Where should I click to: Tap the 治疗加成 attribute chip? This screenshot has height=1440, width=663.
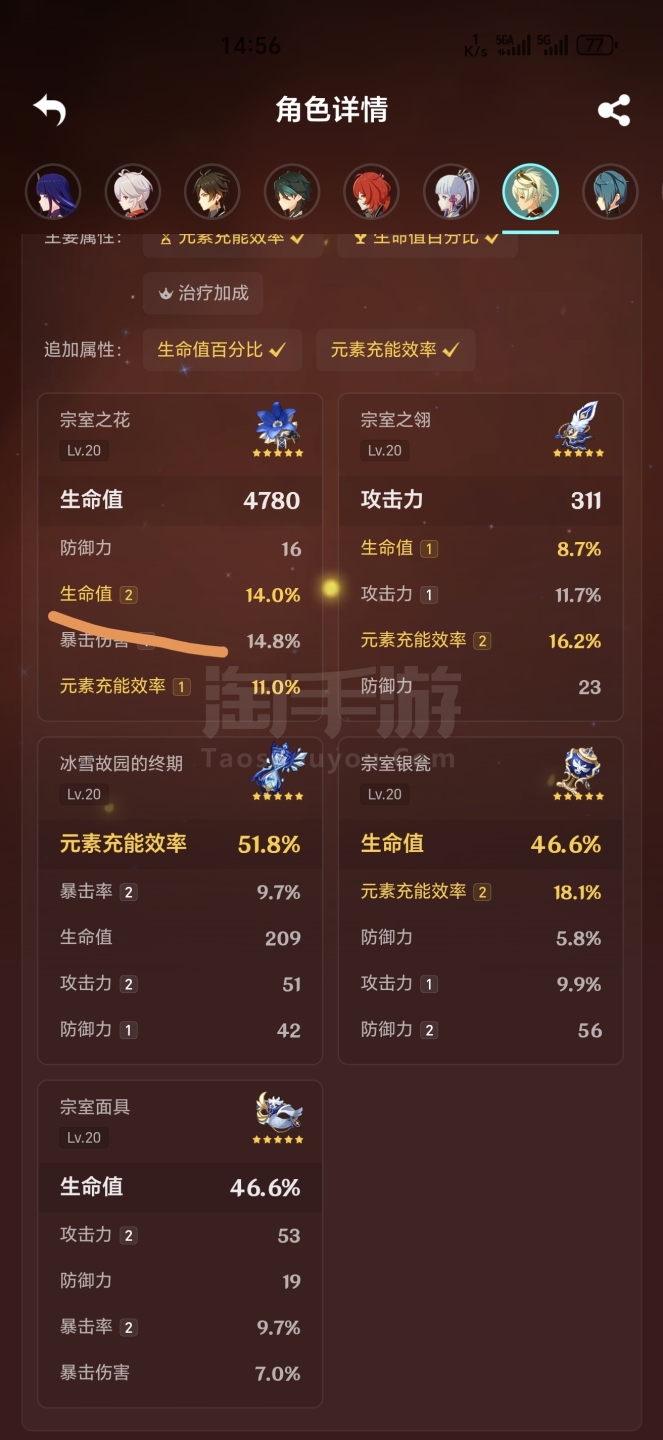pyautogui.click(x=203, y=294)
